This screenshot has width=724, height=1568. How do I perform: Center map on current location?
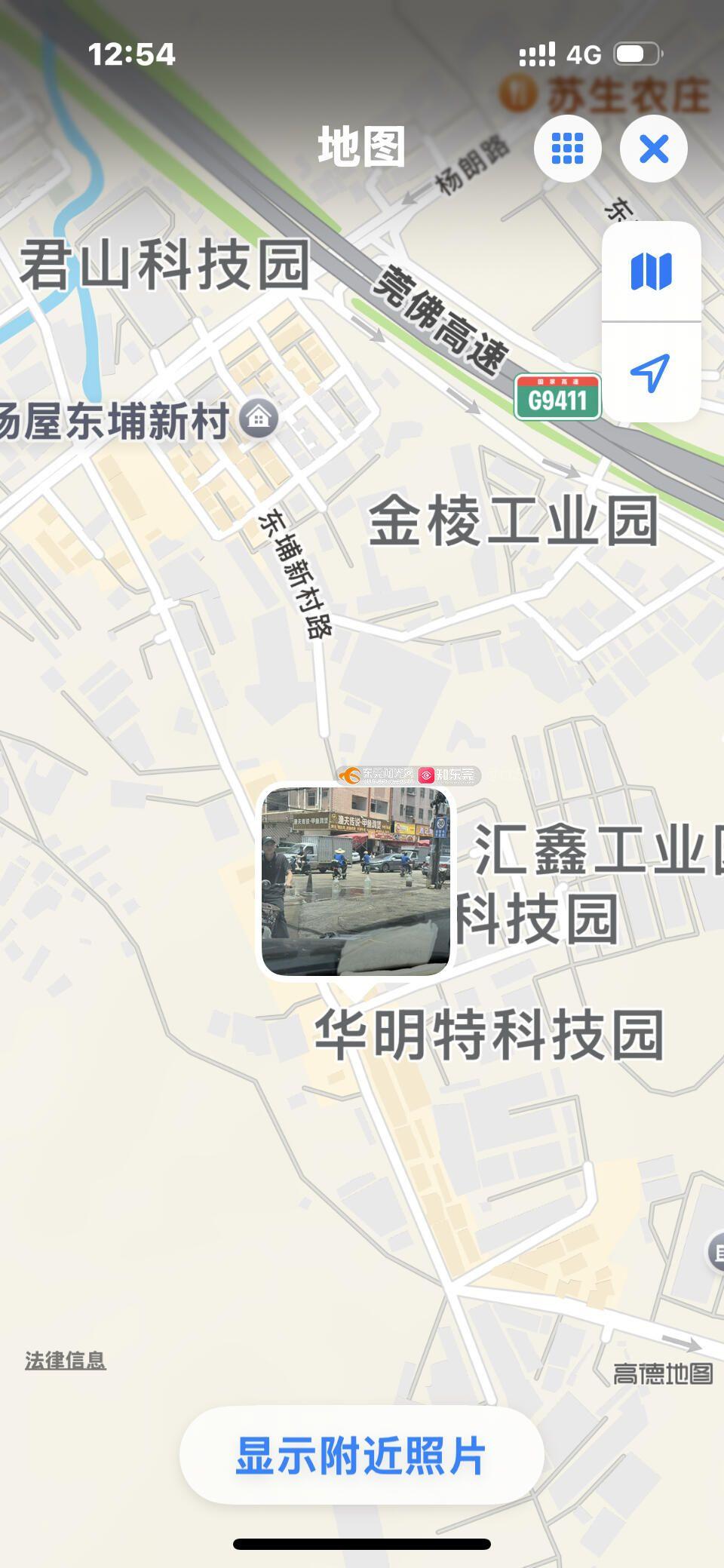pyautogui.click(x=651, y=372)
